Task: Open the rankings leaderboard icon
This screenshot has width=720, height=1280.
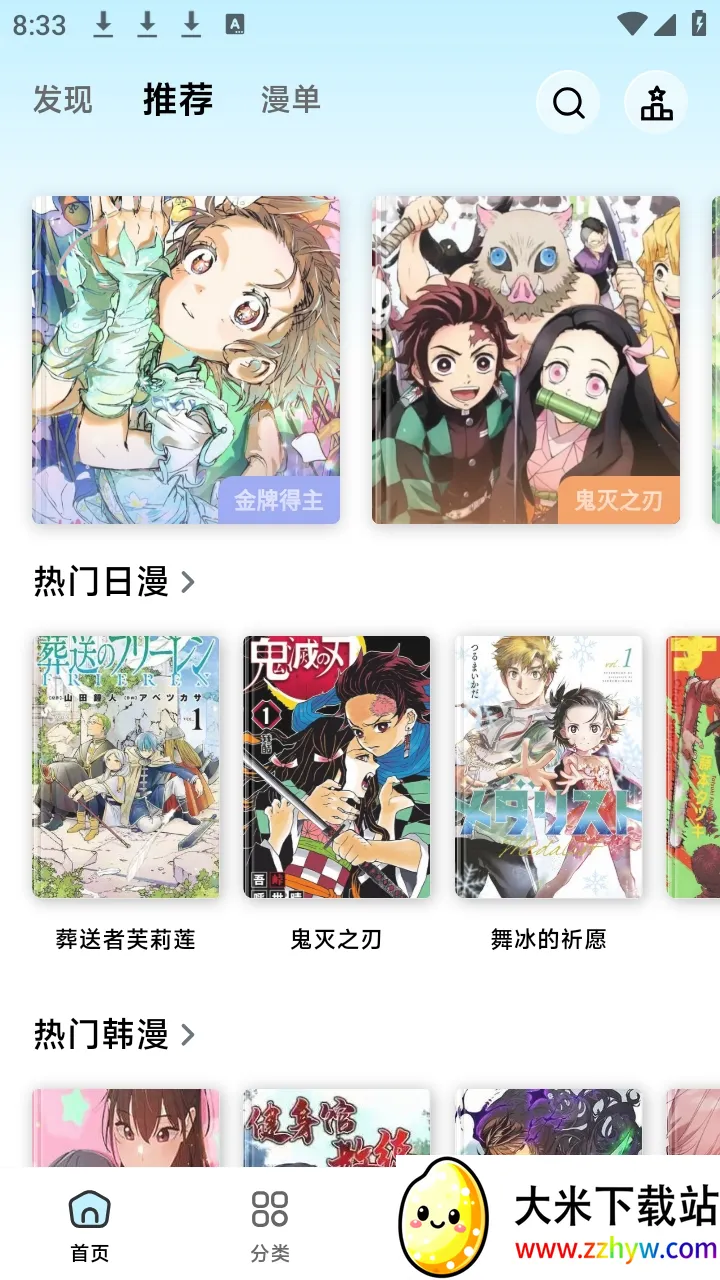Action: 656,102
